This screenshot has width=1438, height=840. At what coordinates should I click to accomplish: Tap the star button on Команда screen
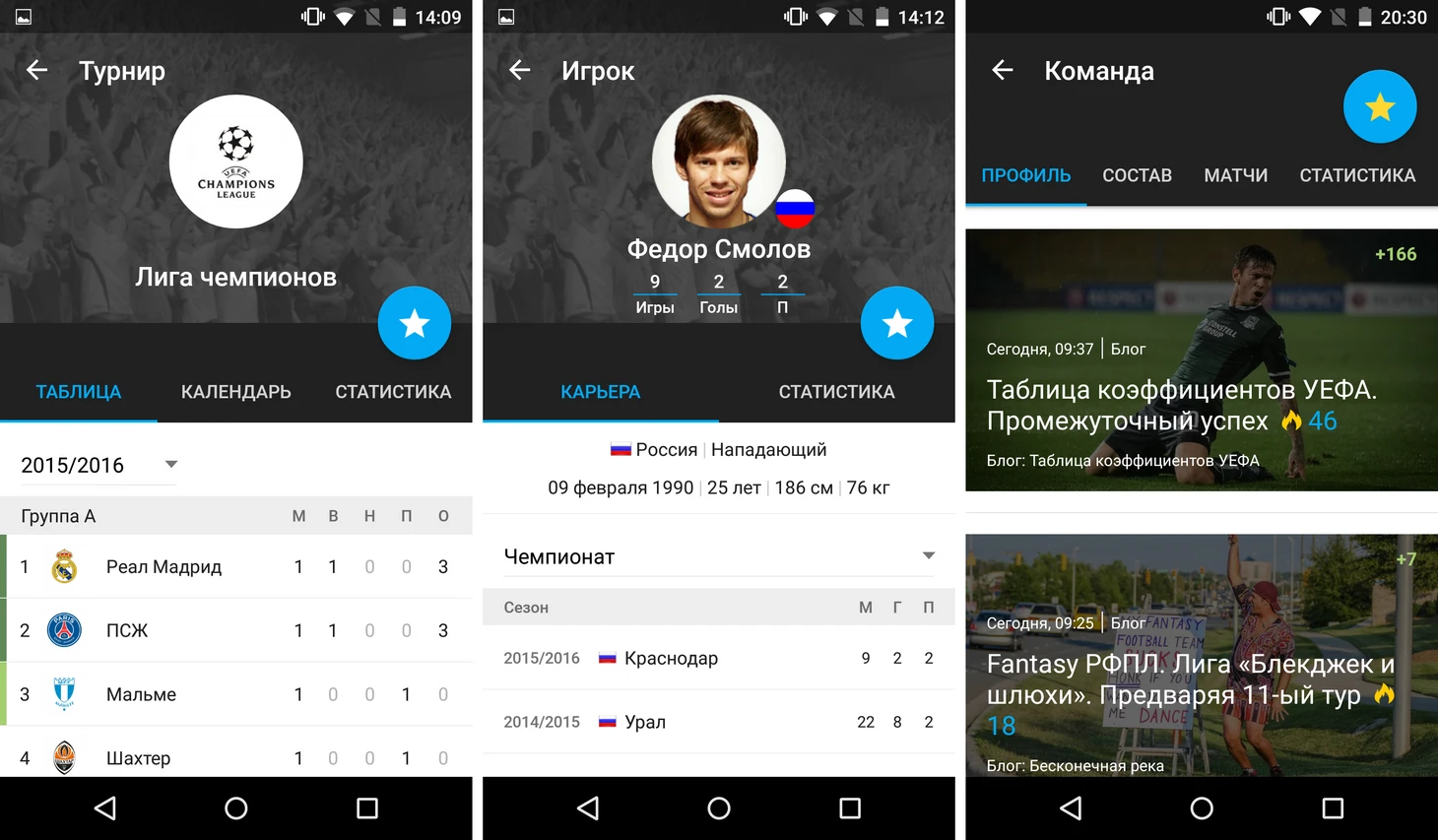[1379, 106]
